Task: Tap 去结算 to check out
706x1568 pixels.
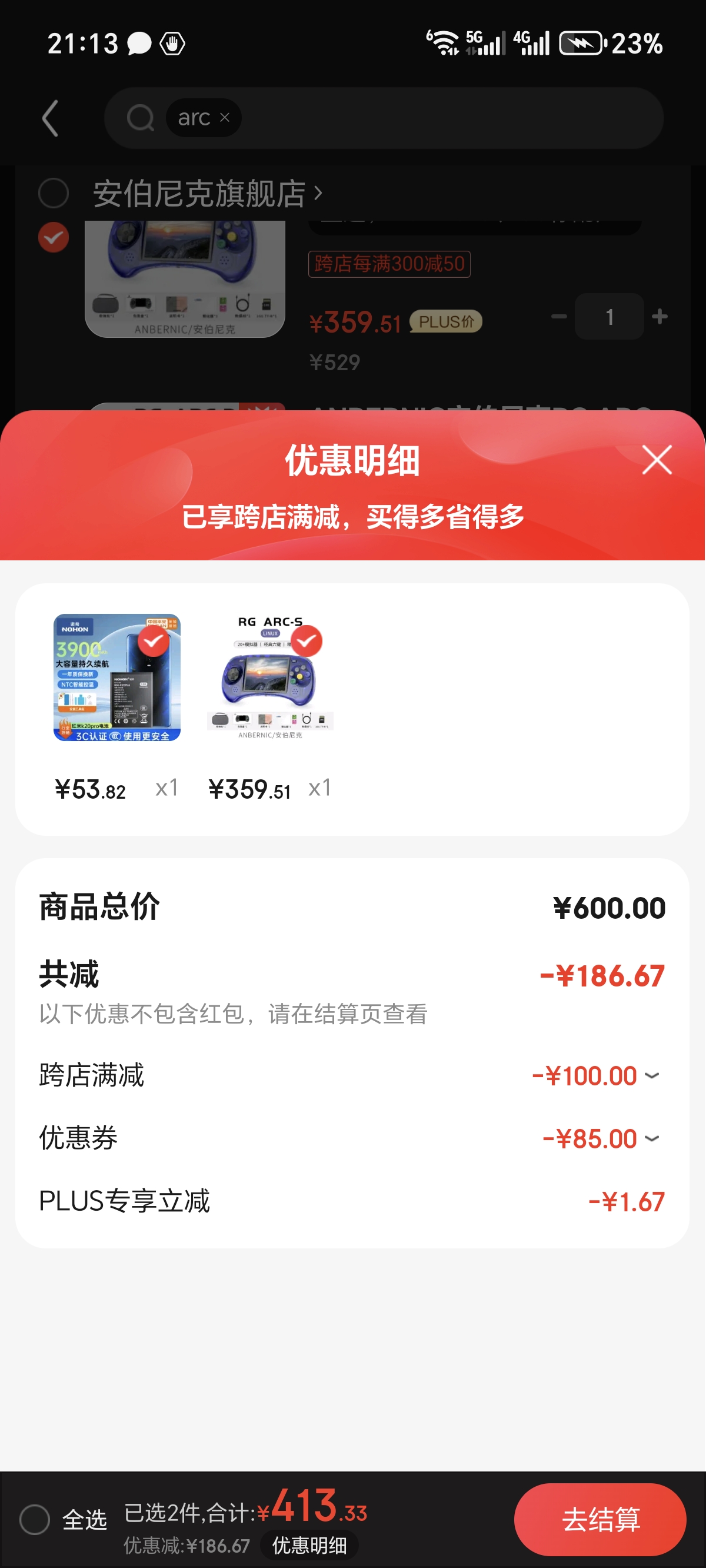Action: pyautogui.click(x=600, y=1519)
